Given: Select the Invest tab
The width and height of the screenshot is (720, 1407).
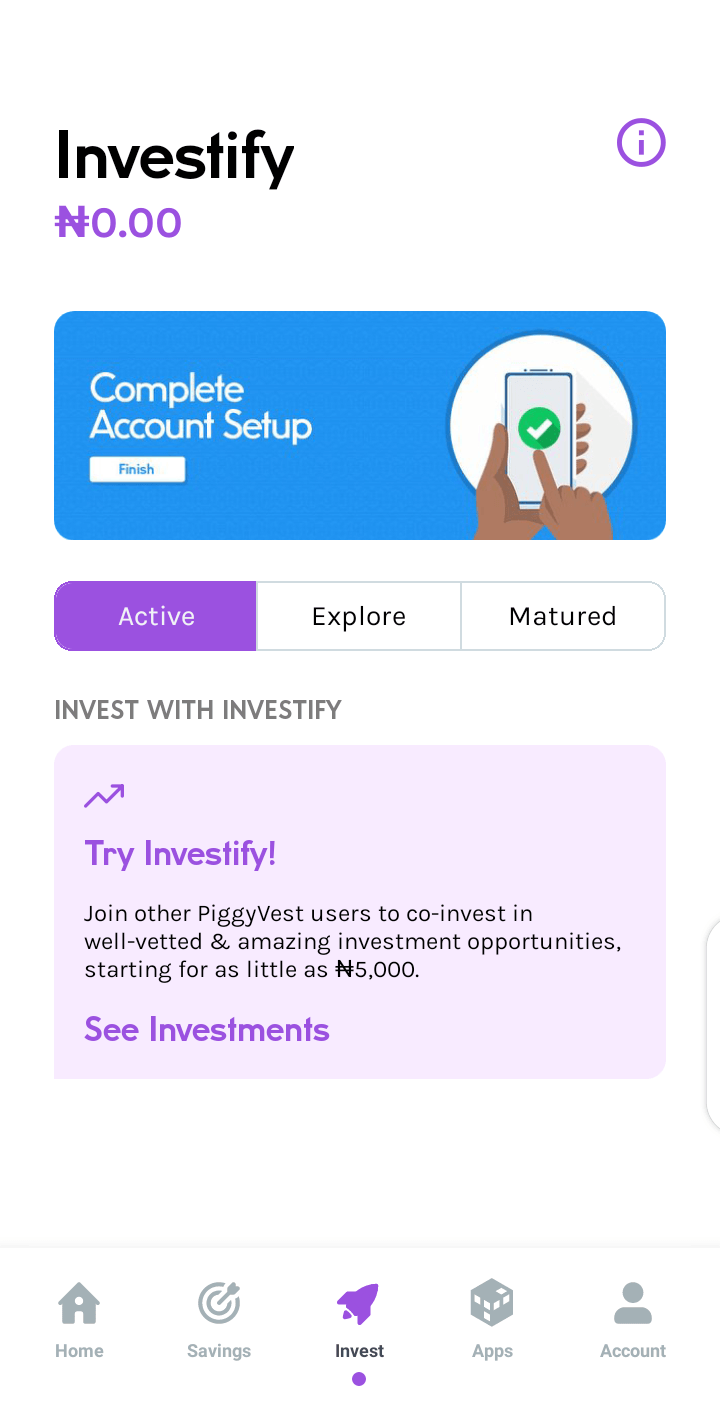Looking at the screenshot, I should (359, 1320).
